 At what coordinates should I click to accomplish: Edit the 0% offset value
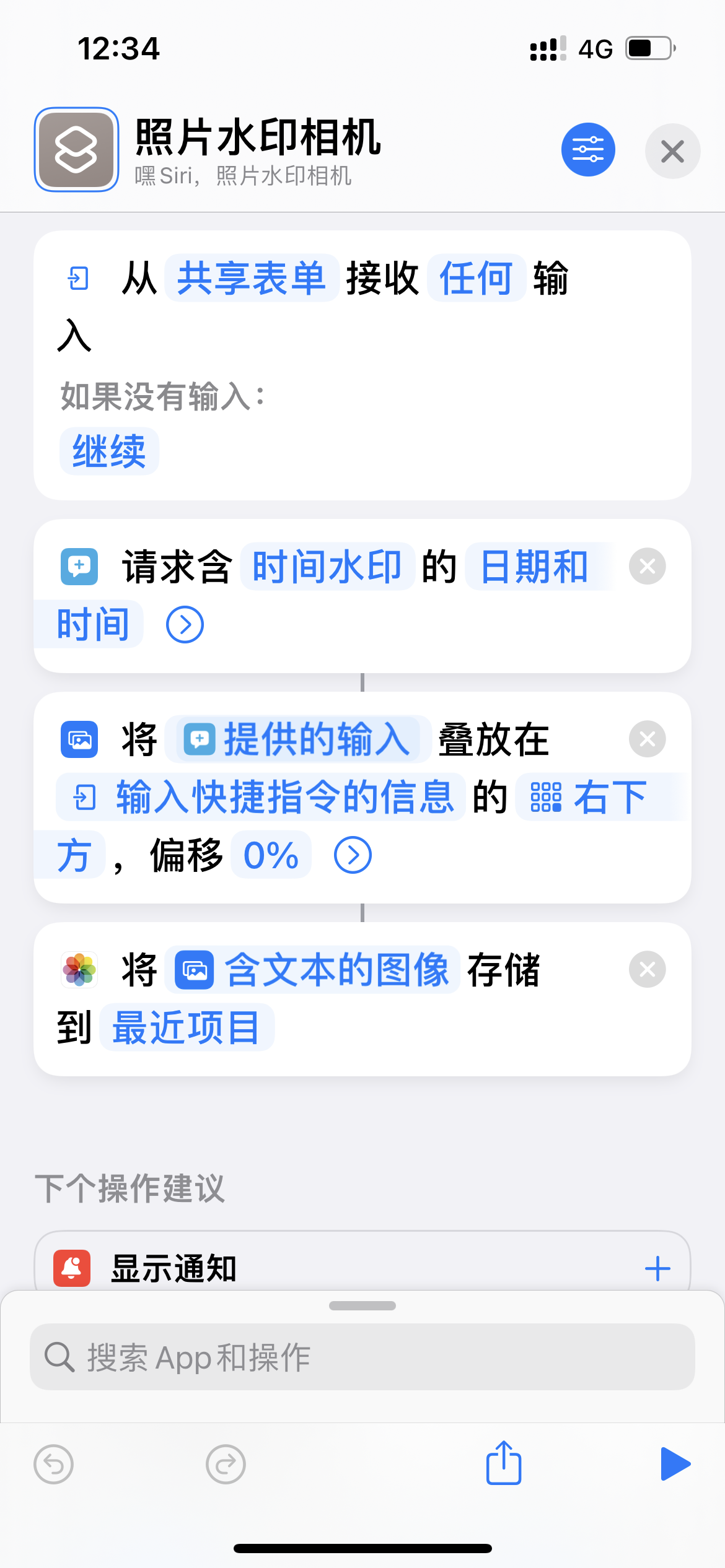tap(271, 856)
